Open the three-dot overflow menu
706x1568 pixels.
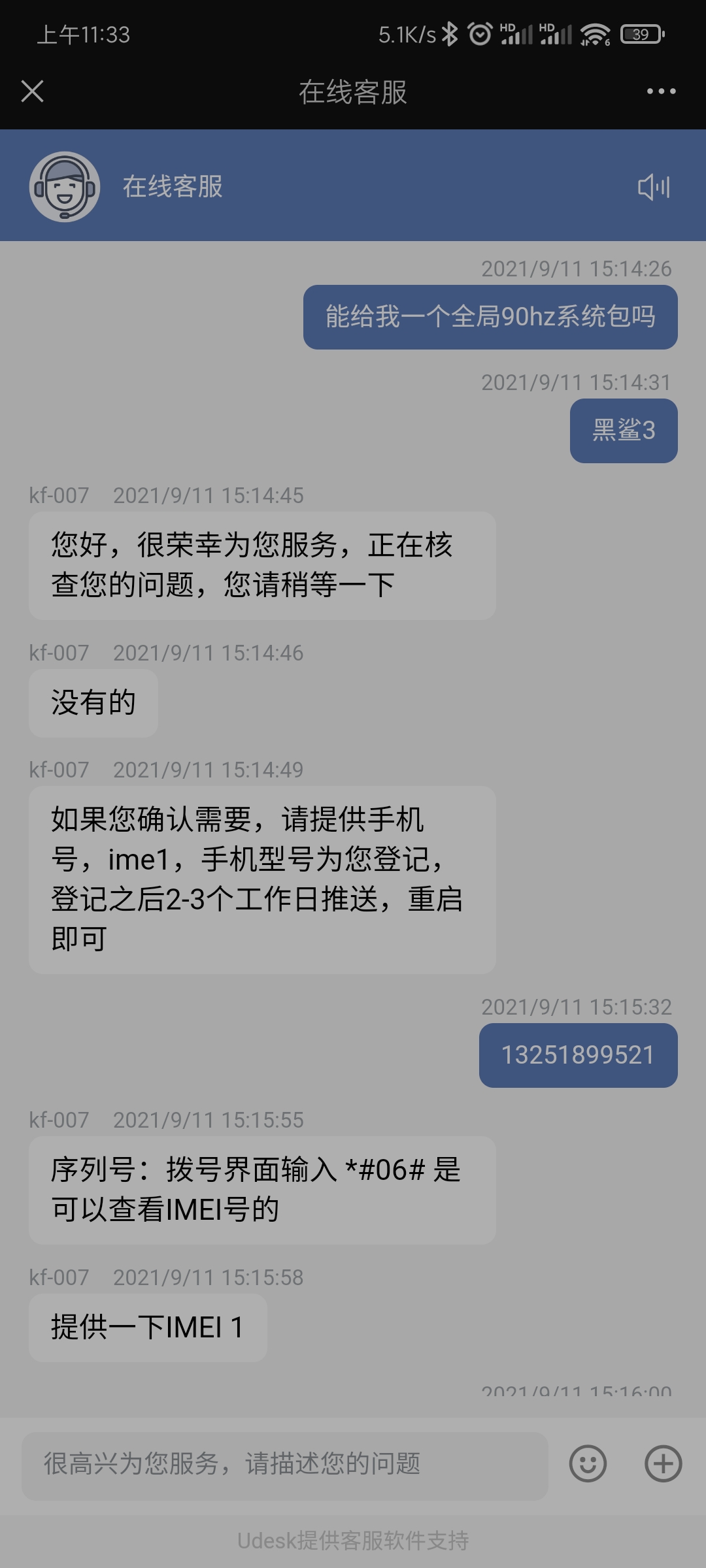point(661,91)
